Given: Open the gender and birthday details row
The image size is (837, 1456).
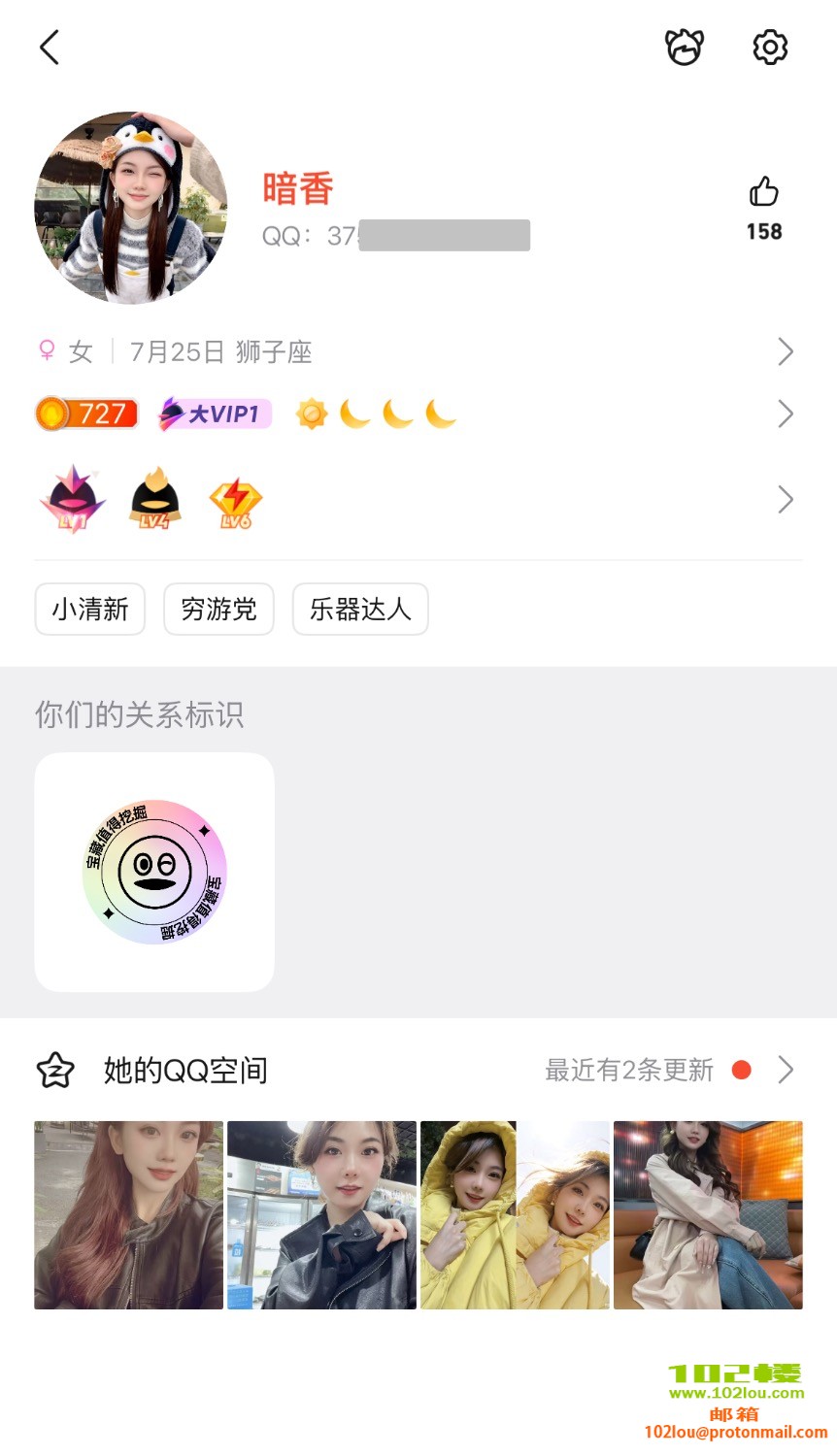Looking at the screenshot, I should [x=418, y=351].
